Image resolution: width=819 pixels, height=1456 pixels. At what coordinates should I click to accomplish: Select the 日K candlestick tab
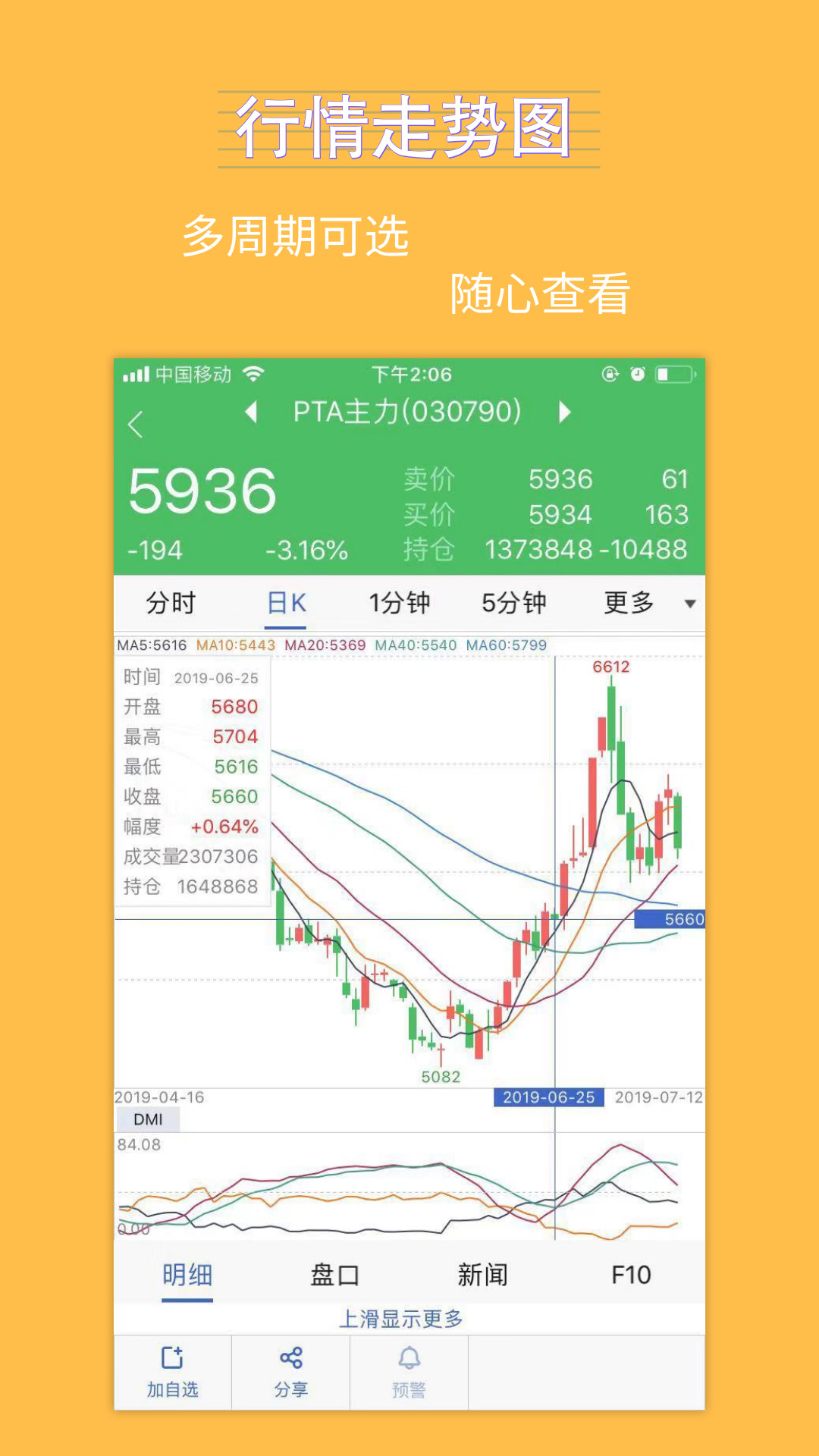point(284,603)
